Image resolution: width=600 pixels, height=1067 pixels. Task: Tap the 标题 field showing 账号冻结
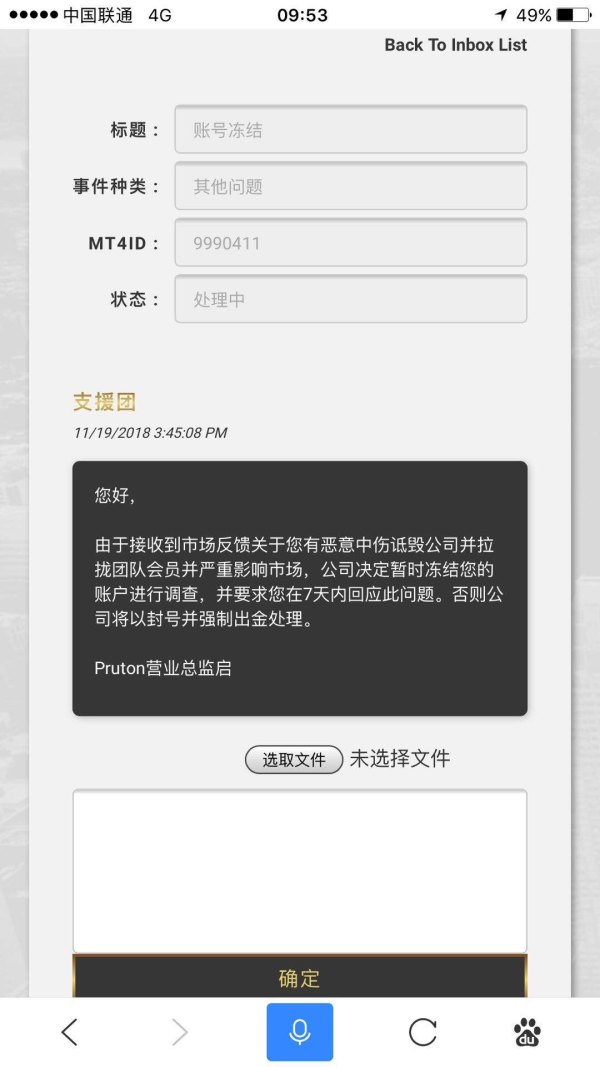click(350, 130)
